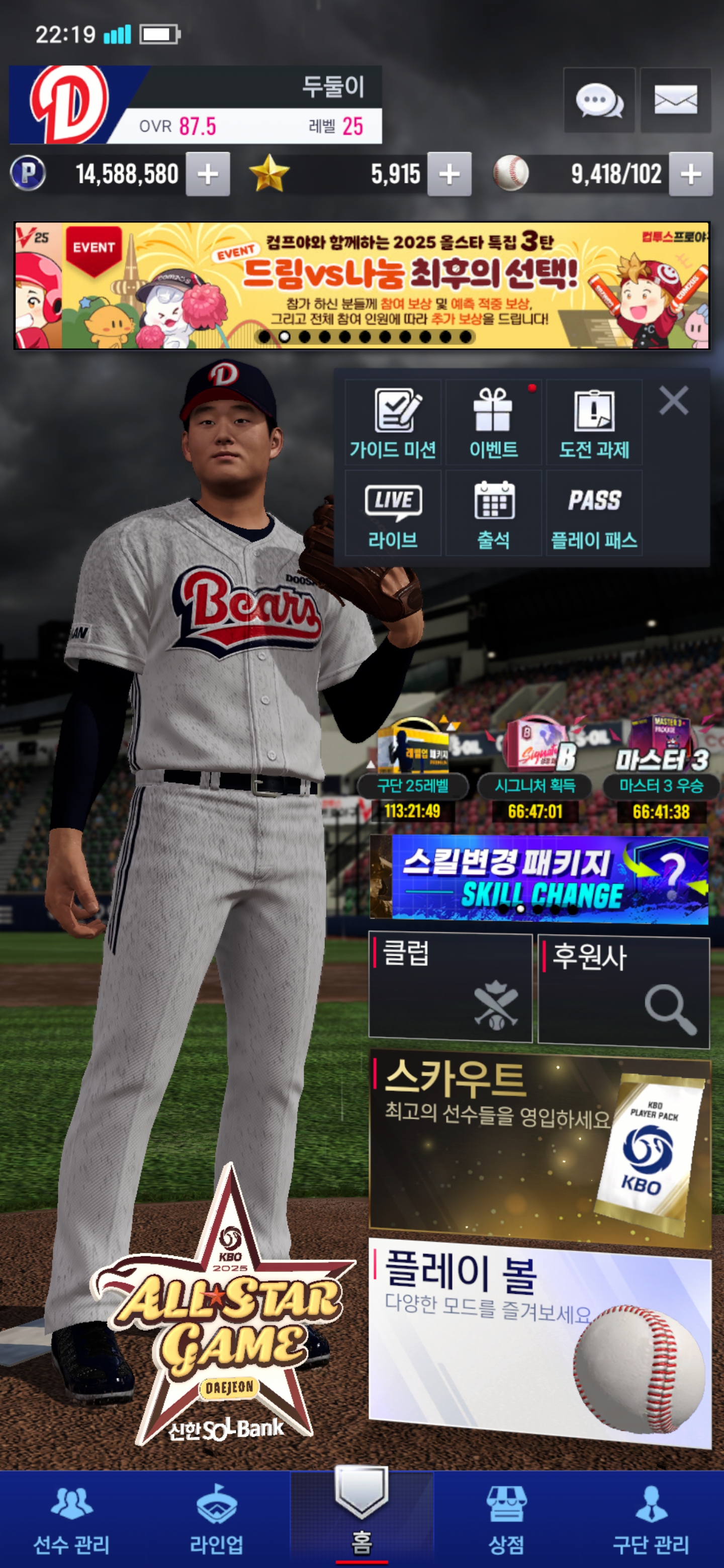
Task: Open the 라이브 LIVE section
Action: coord(393,514)
